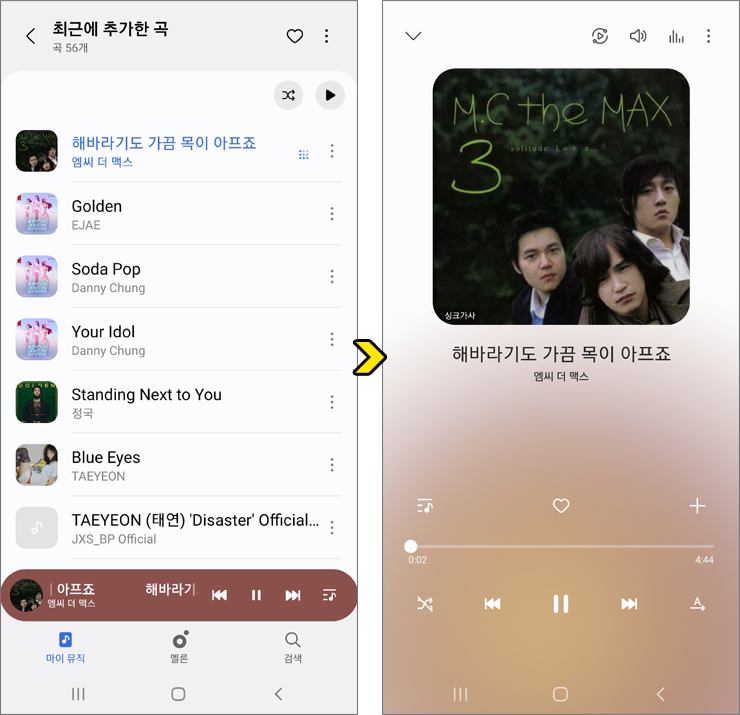Play all songs in 최근에 추가한 곡 list
The height and width of the screenshot is (715, 740).
(x=329, y=95)
